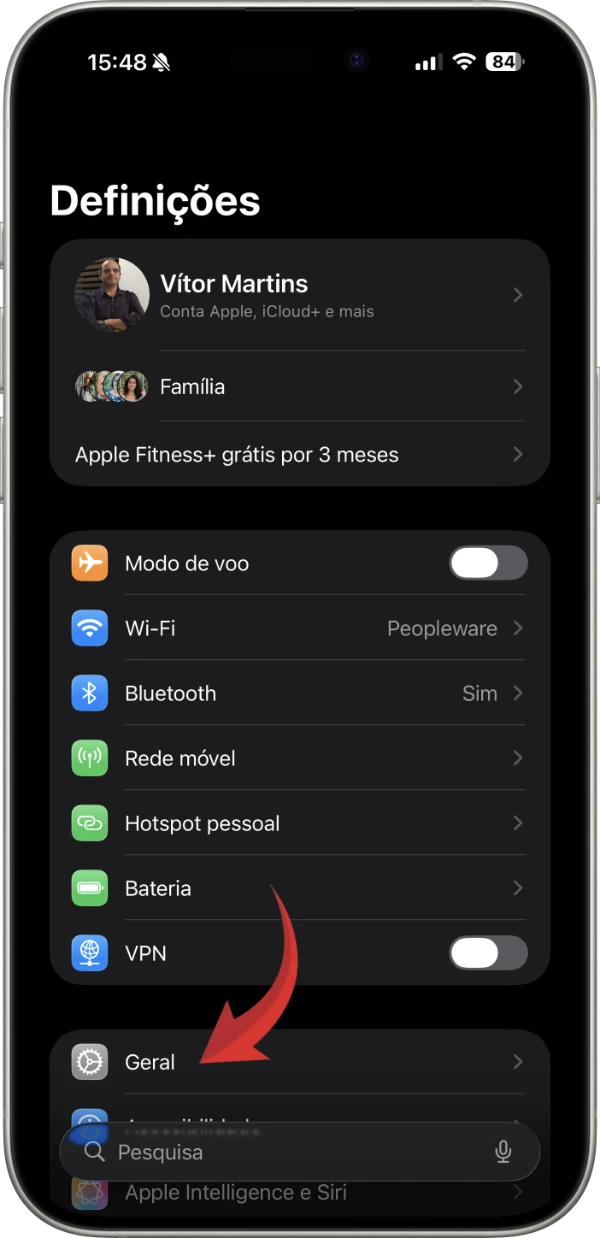Screen dimensions: 600x1238
Task: Turn on the VPN switch
Action: point(488,953)
